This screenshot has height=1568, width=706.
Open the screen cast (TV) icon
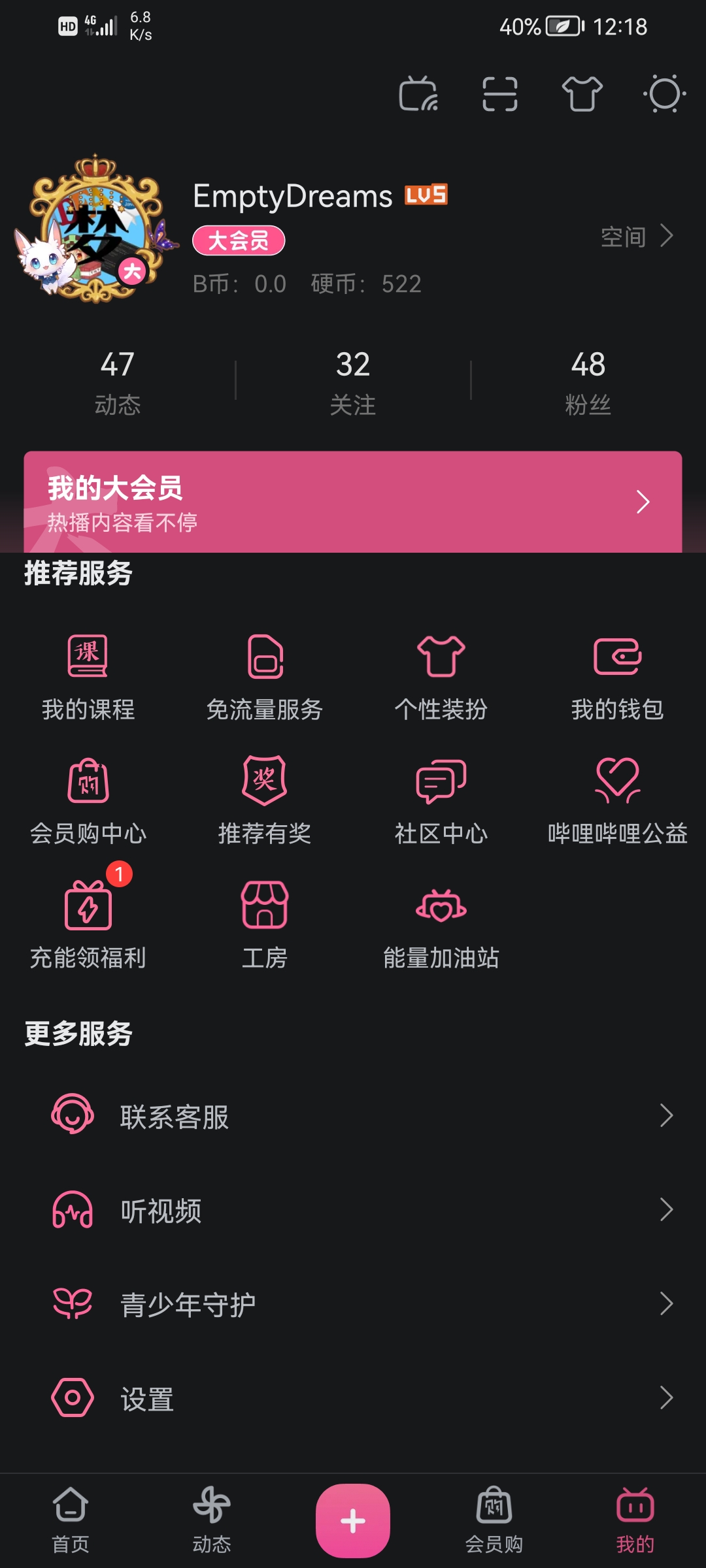[417, 95]
